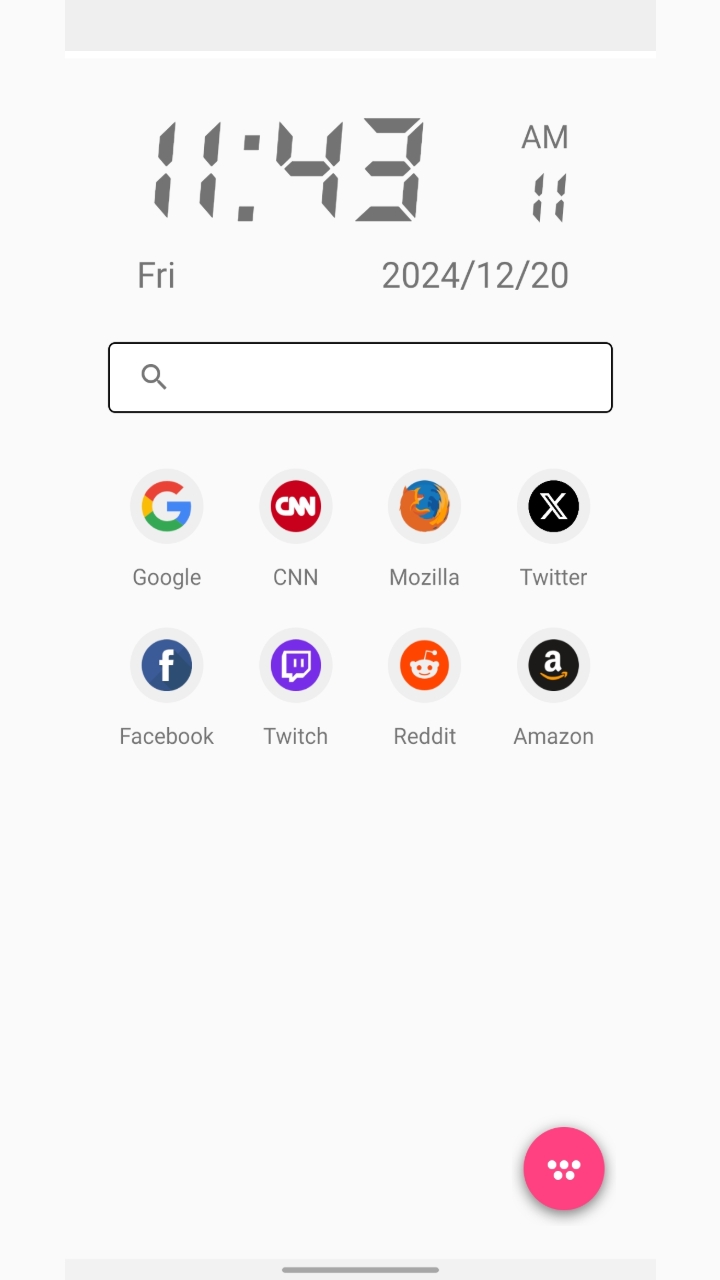Image resolution: width=720 pixels, height=1280 pixels.
Task: Open the Amazon shortcut
Action: point(553,665)
